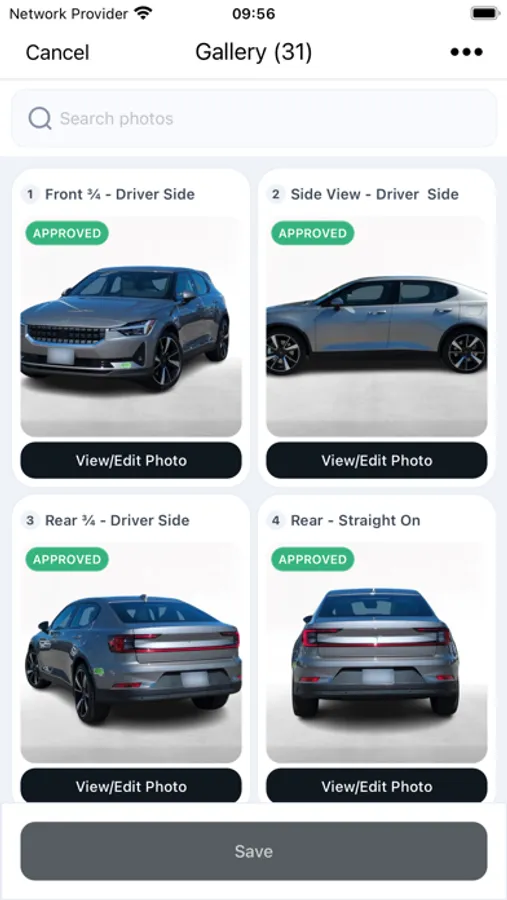View/Edit the Side View Driver Side photo
This screenshot has height=900, width=507.
[377, 460]
